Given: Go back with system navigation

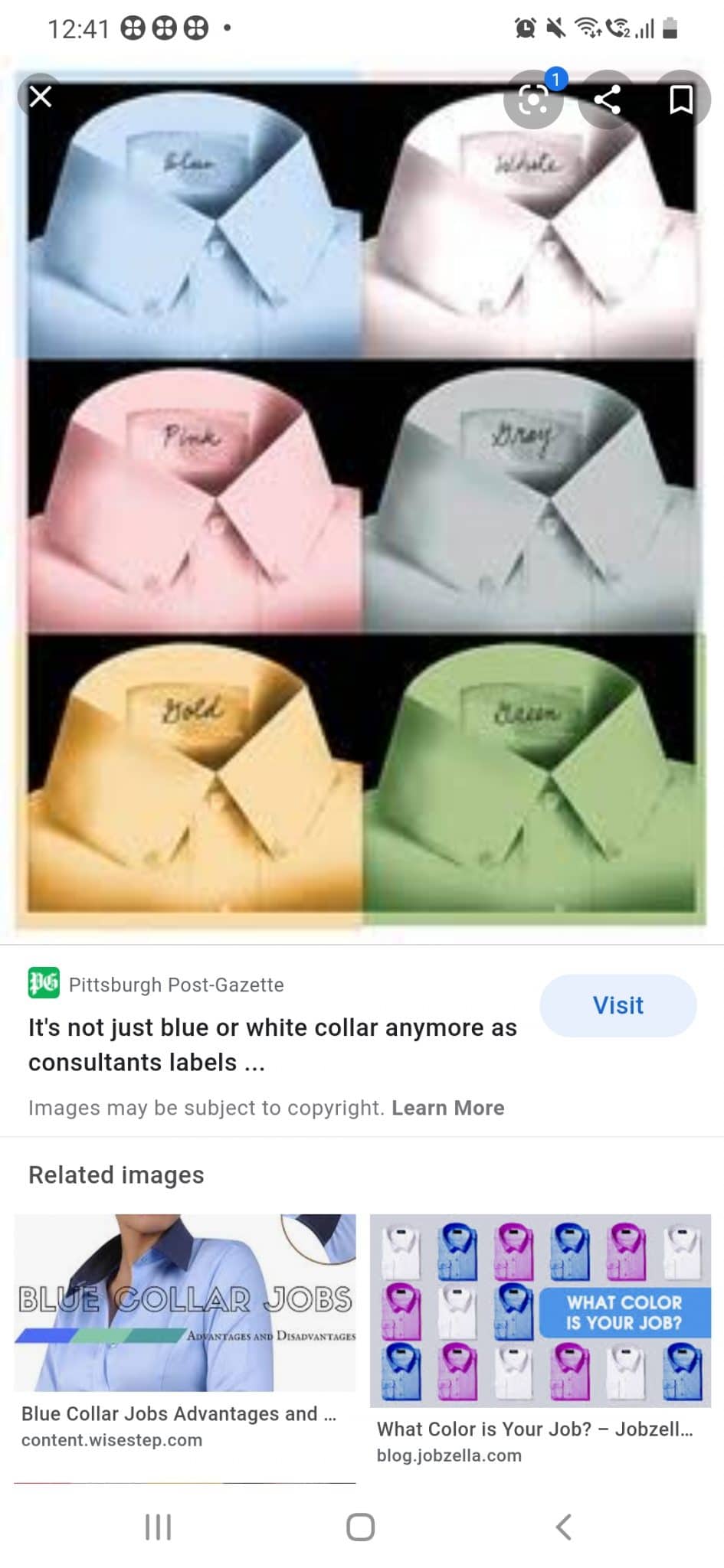Looking at the screenshot, I should 564,1527.
